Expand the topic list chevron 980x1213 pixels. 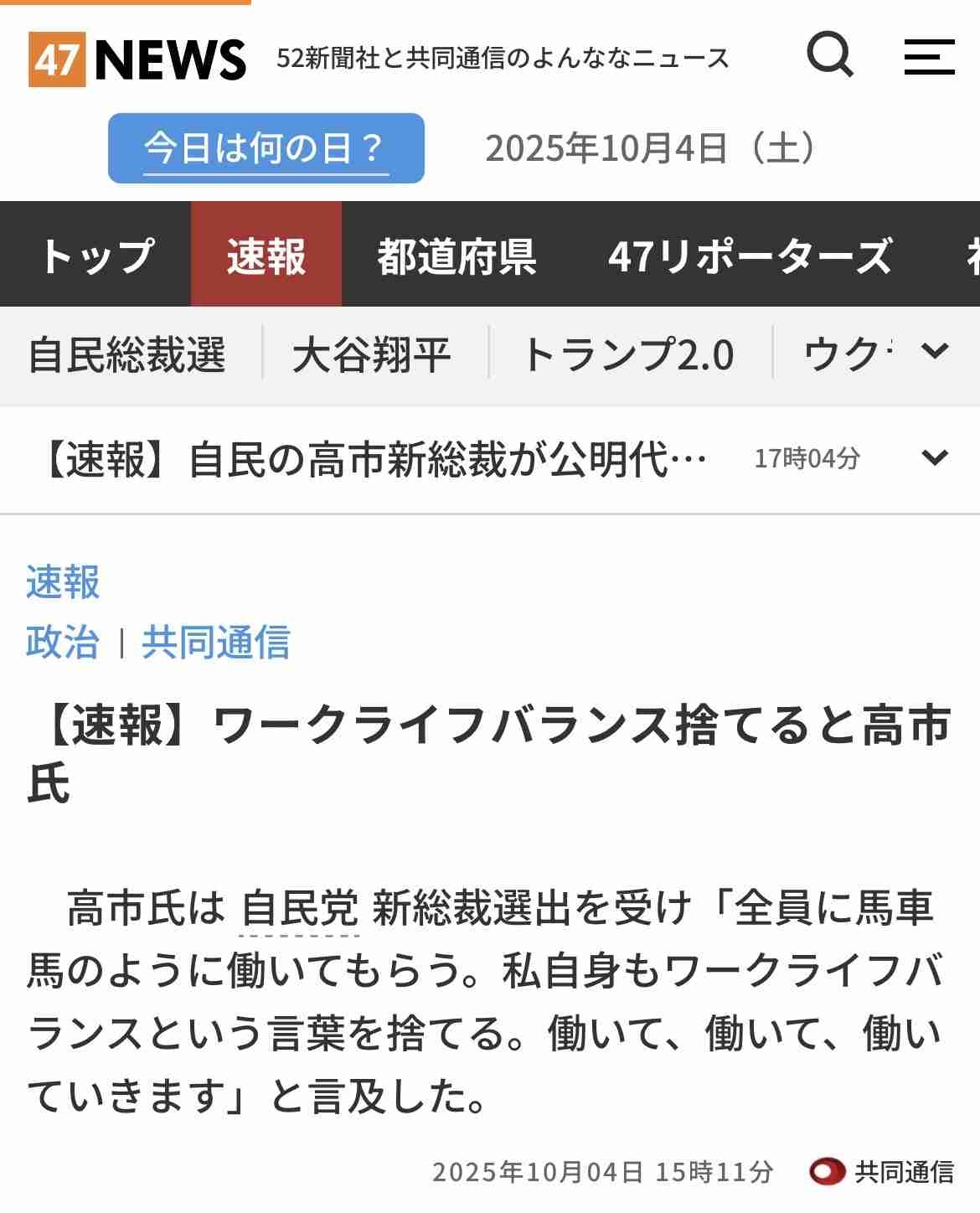(x=935, y=351)
